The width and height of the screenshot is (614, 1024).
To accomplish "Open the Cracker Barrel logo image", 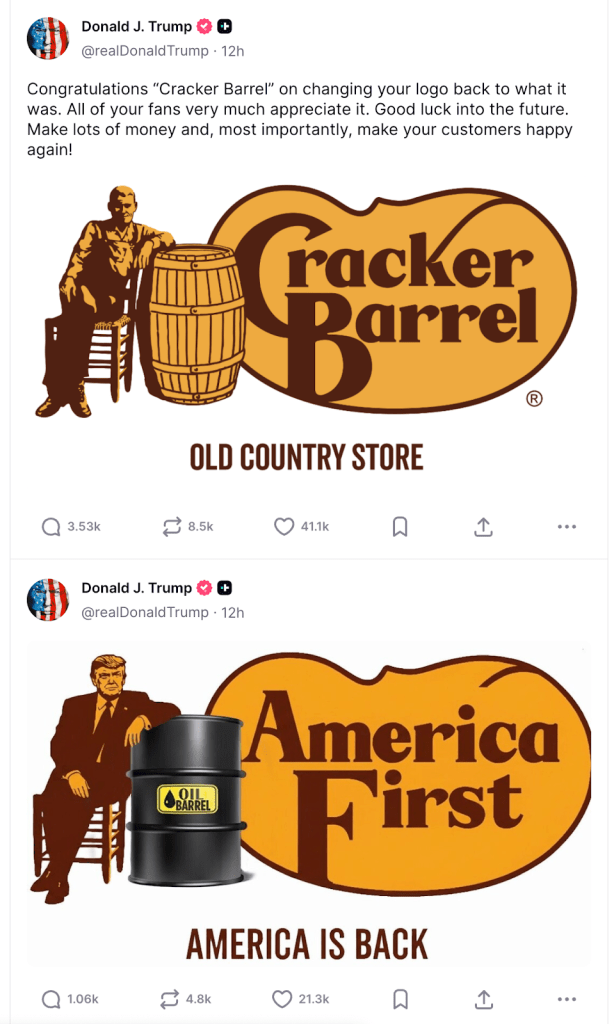I will point(307,330).
